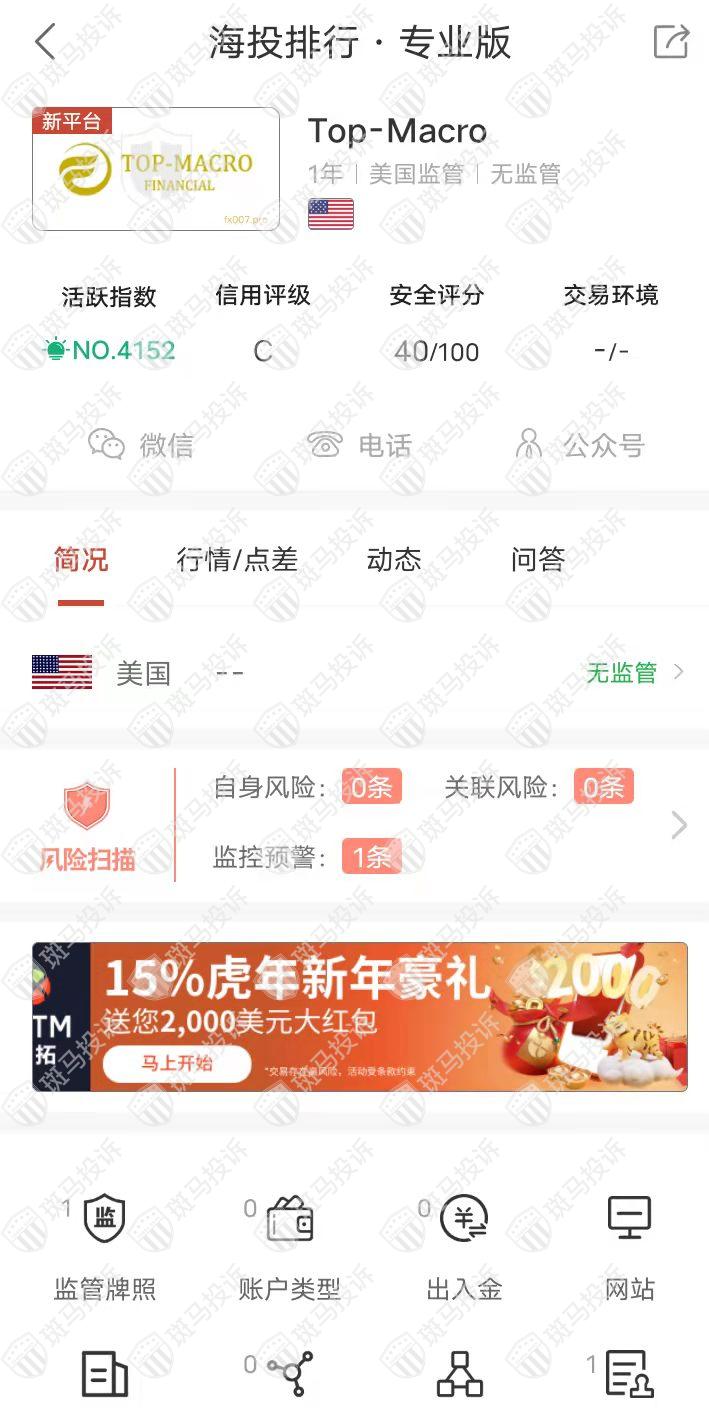This screenshot has height=1419, width=709.
Task: Open 出入金 section
Action: (x=464, y=1245)
